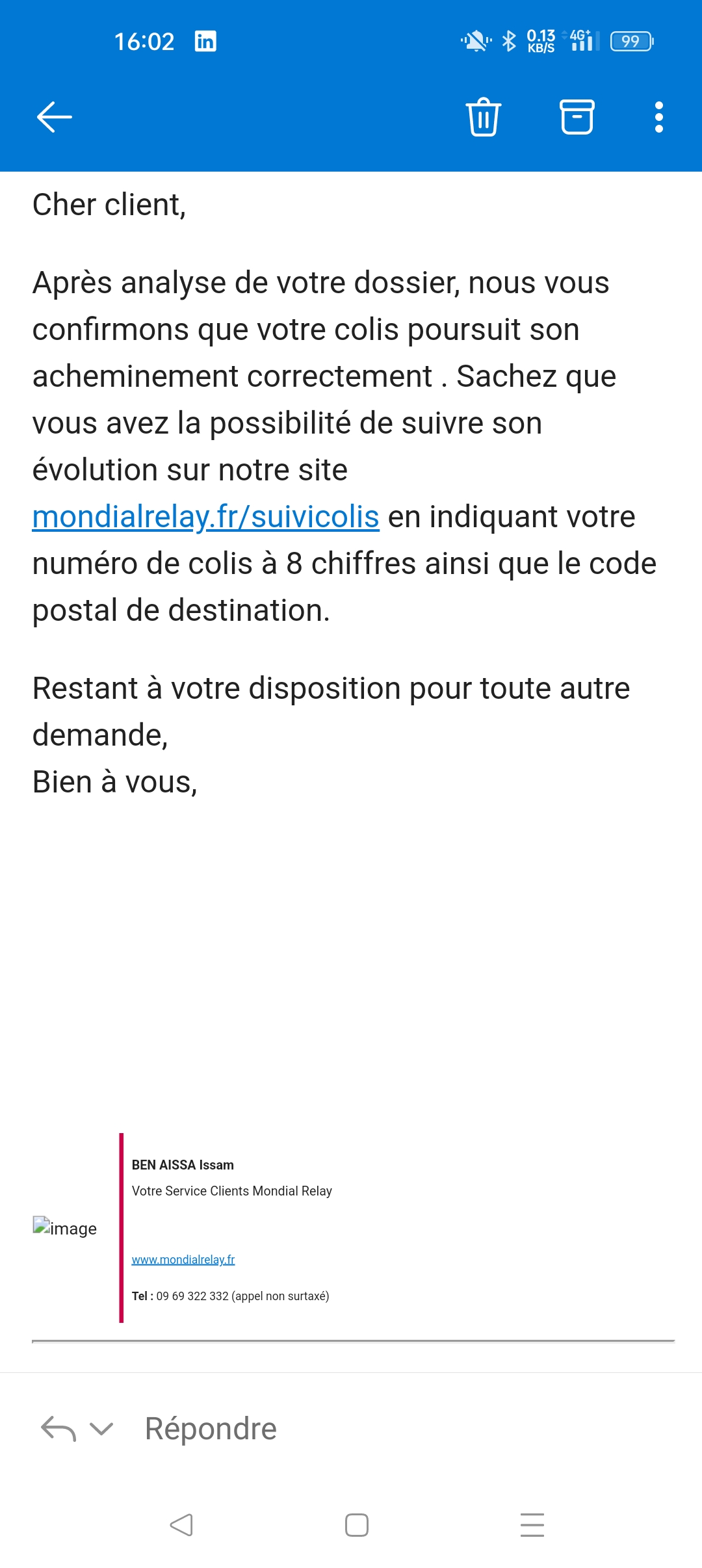Tap the reply arrow icon
The width and height of the screenshot is (702, 1568).
[x=58, y=1429]
